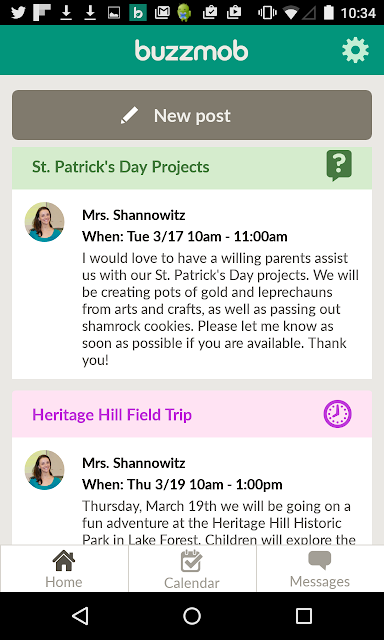The height and width of the screenshot is (640, 384).
Task: Open the Heritage Hill Field Trip post
Action: coord(112,415)
